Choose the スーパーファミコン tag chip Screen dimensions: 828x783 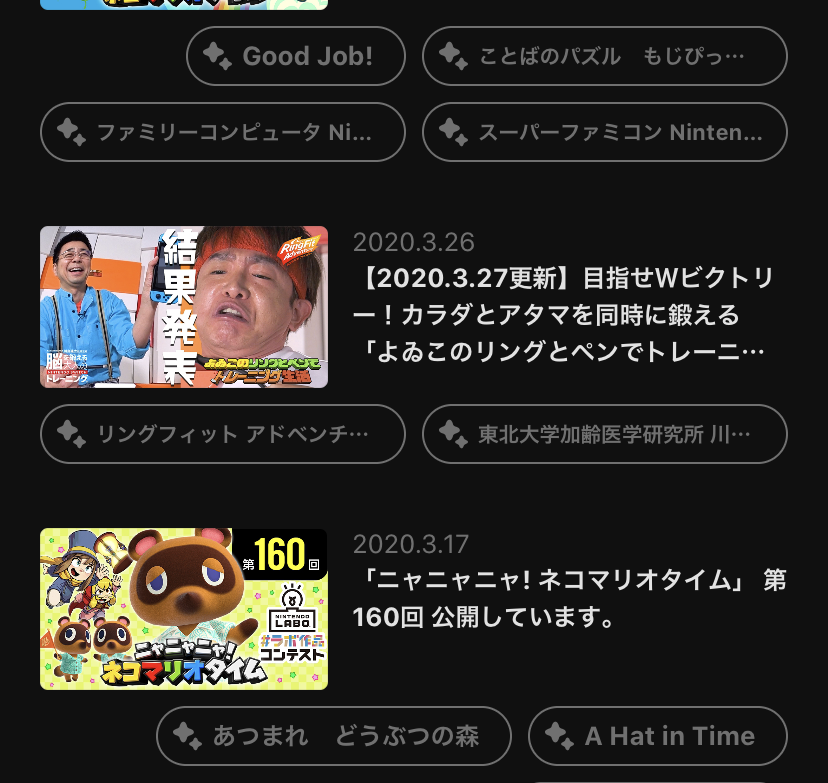(604, 132)
